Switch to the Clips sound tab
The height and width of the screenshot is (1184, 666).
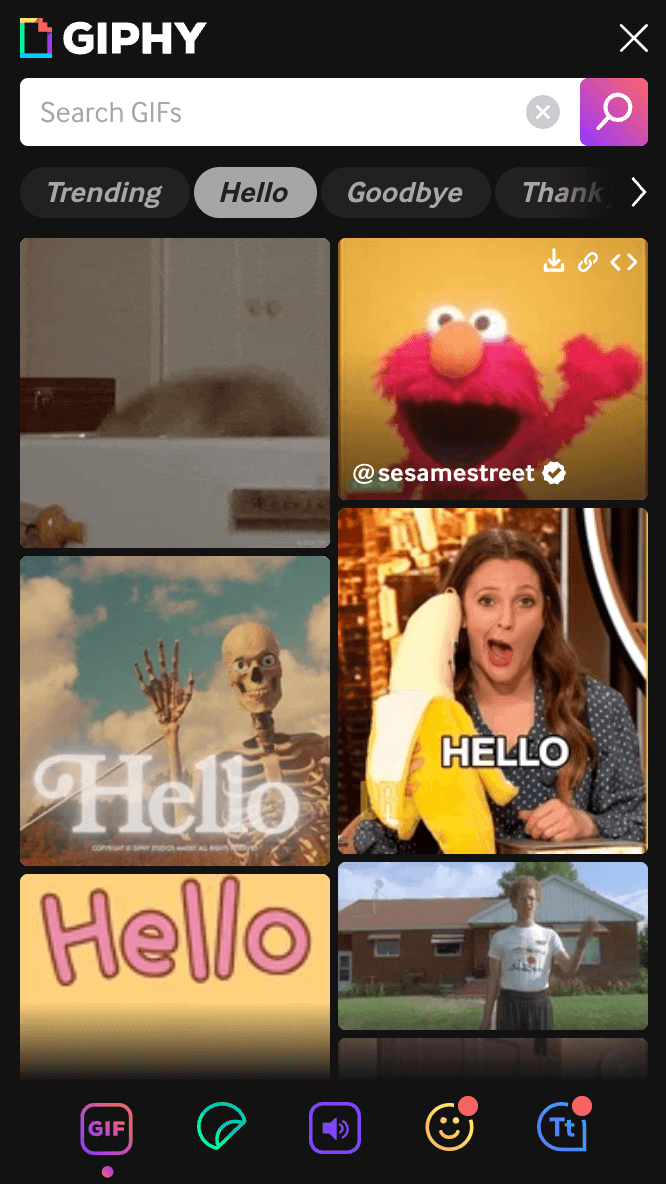(x=335, y=1130)
